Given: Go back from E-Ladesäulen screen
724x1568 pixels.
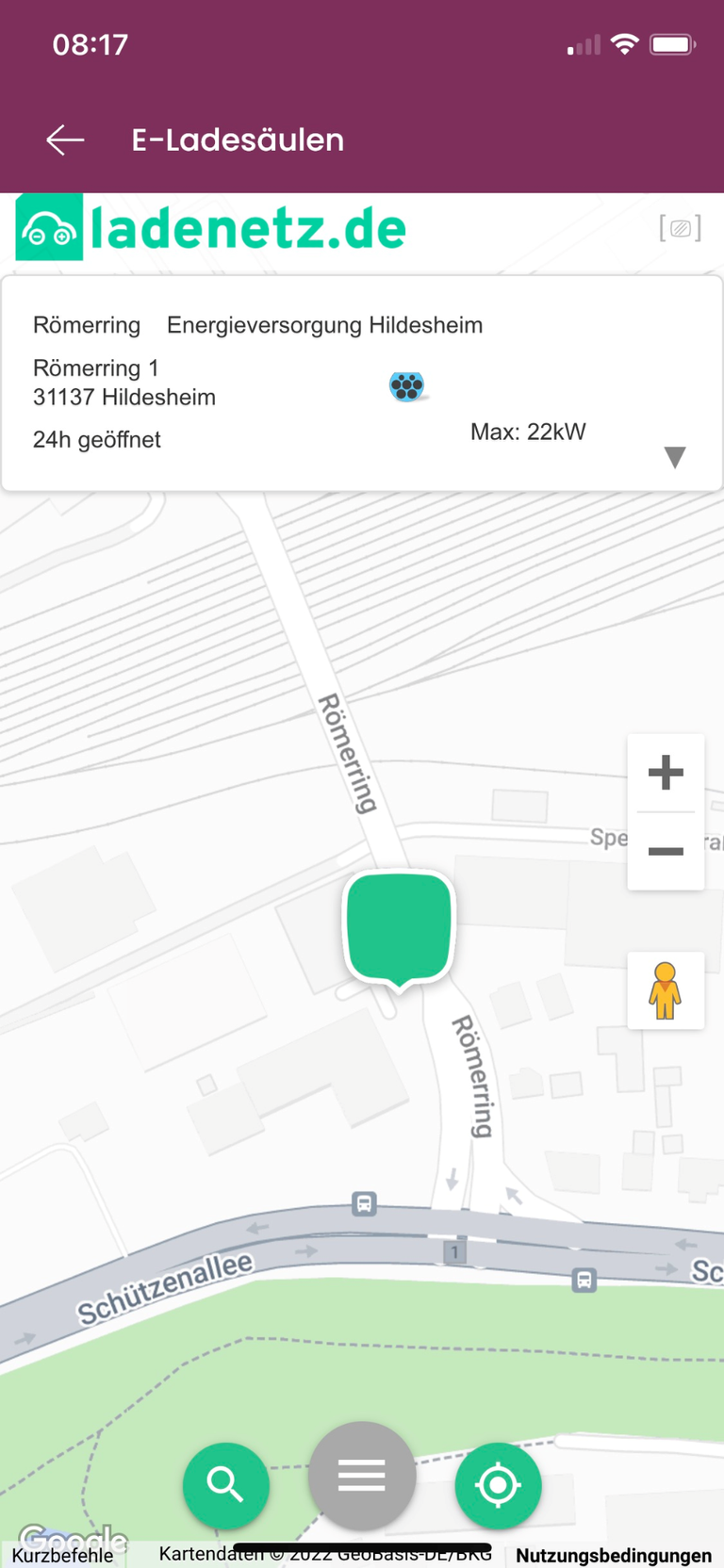Looking at the screenshot, I should [x=65, y=140].
